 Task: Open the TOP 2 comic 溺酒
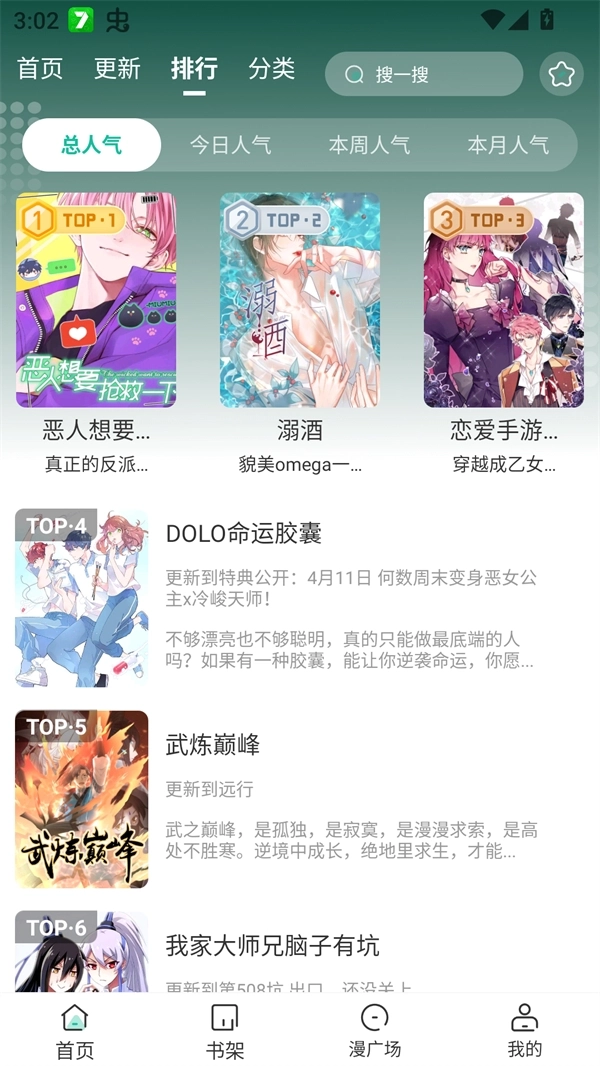coord(300,300)
